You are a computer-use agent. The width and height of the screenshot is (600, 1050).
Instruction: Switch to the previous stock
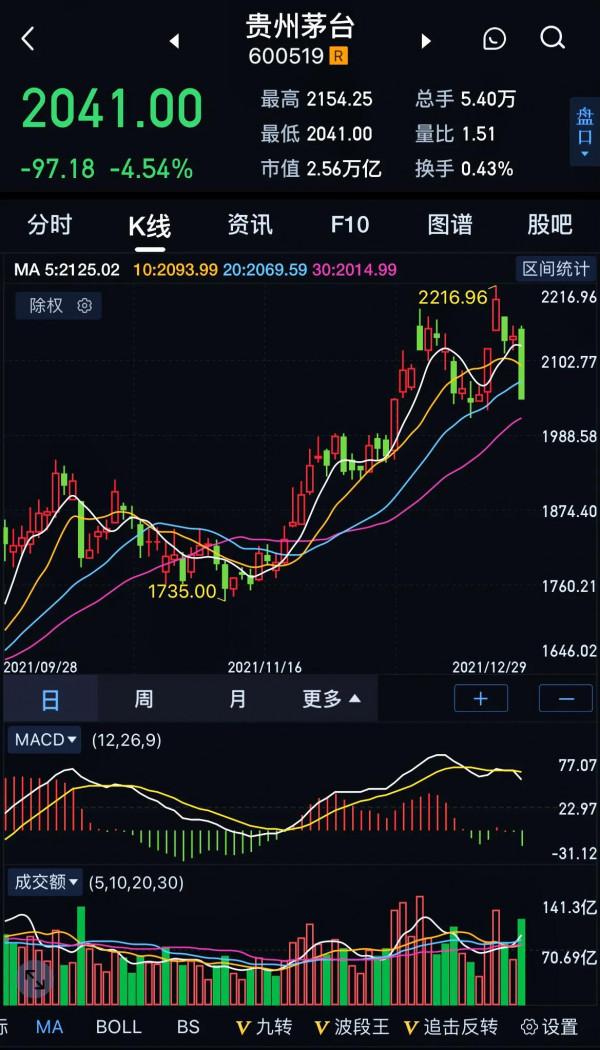[174, 40]
